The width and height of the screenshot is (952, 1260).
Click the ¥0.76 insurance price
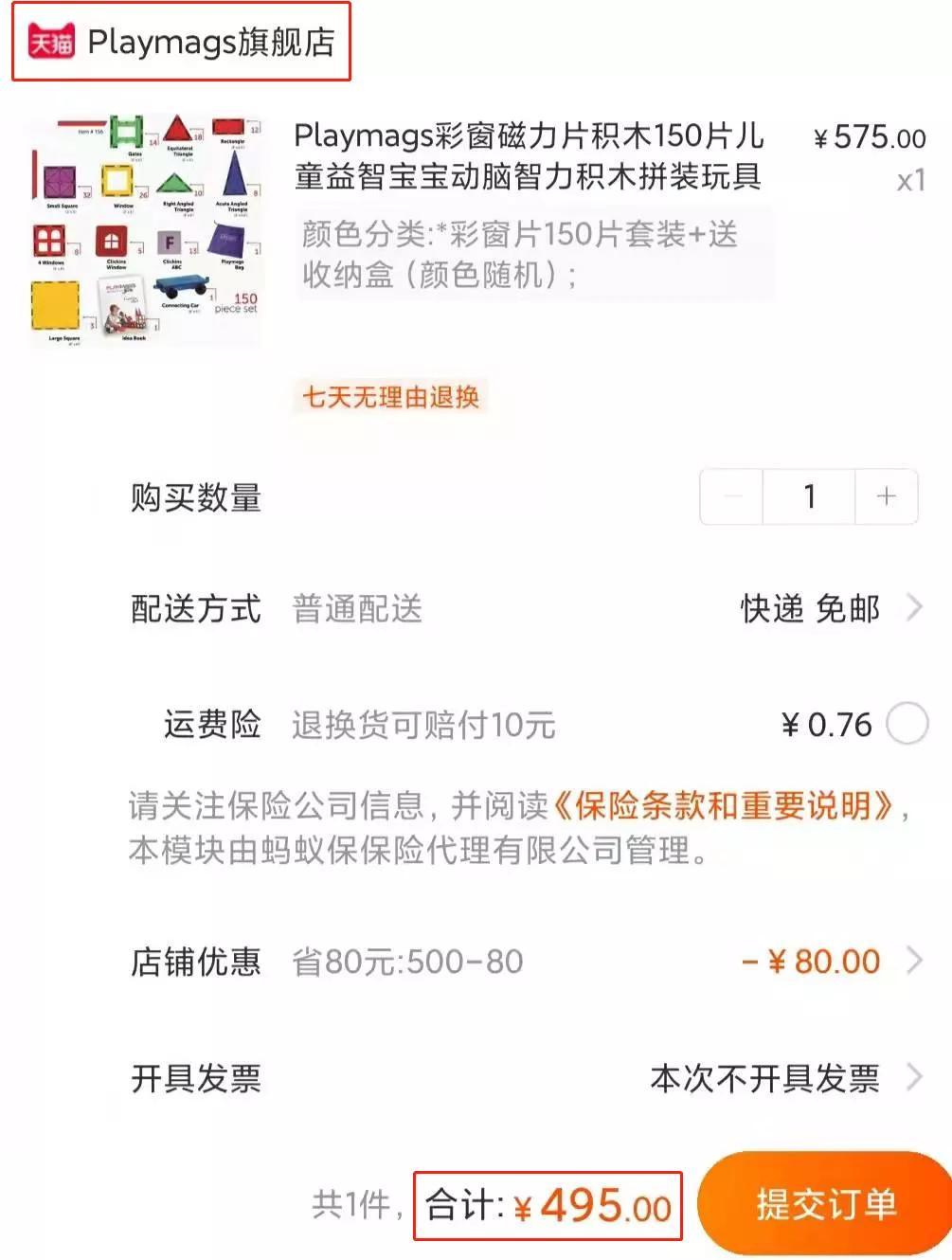point(826,725)
